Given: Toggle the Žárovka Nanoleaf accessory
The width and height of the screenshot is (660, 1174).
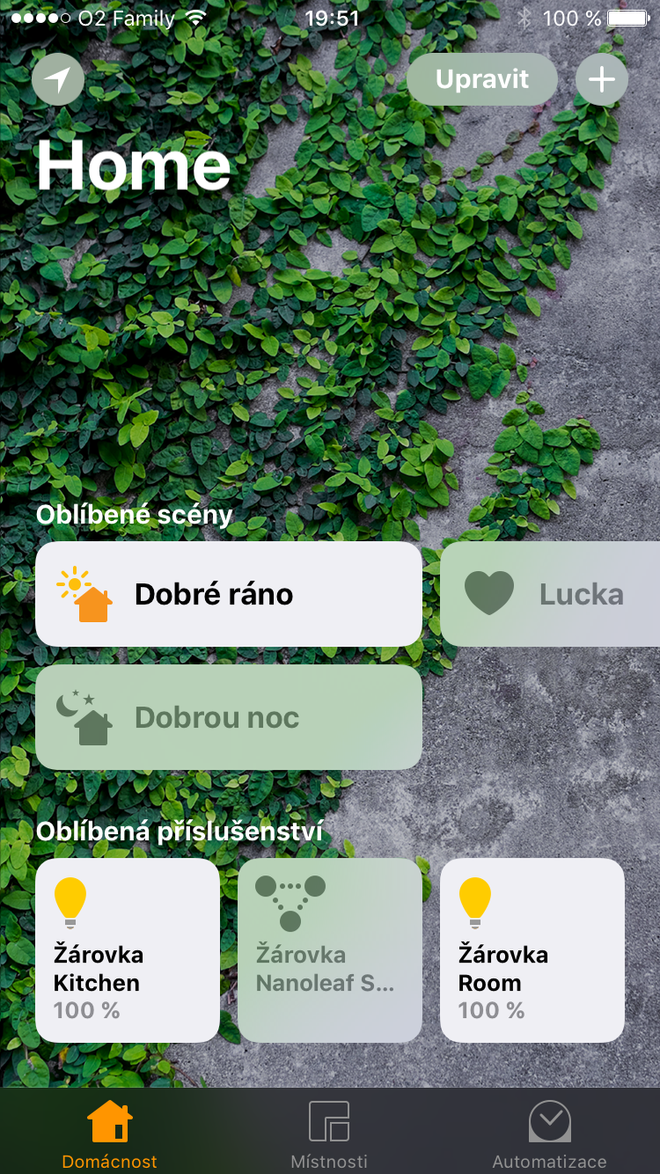Looking at the screenshot, I should pyautogui.click(x=329, y=950).
